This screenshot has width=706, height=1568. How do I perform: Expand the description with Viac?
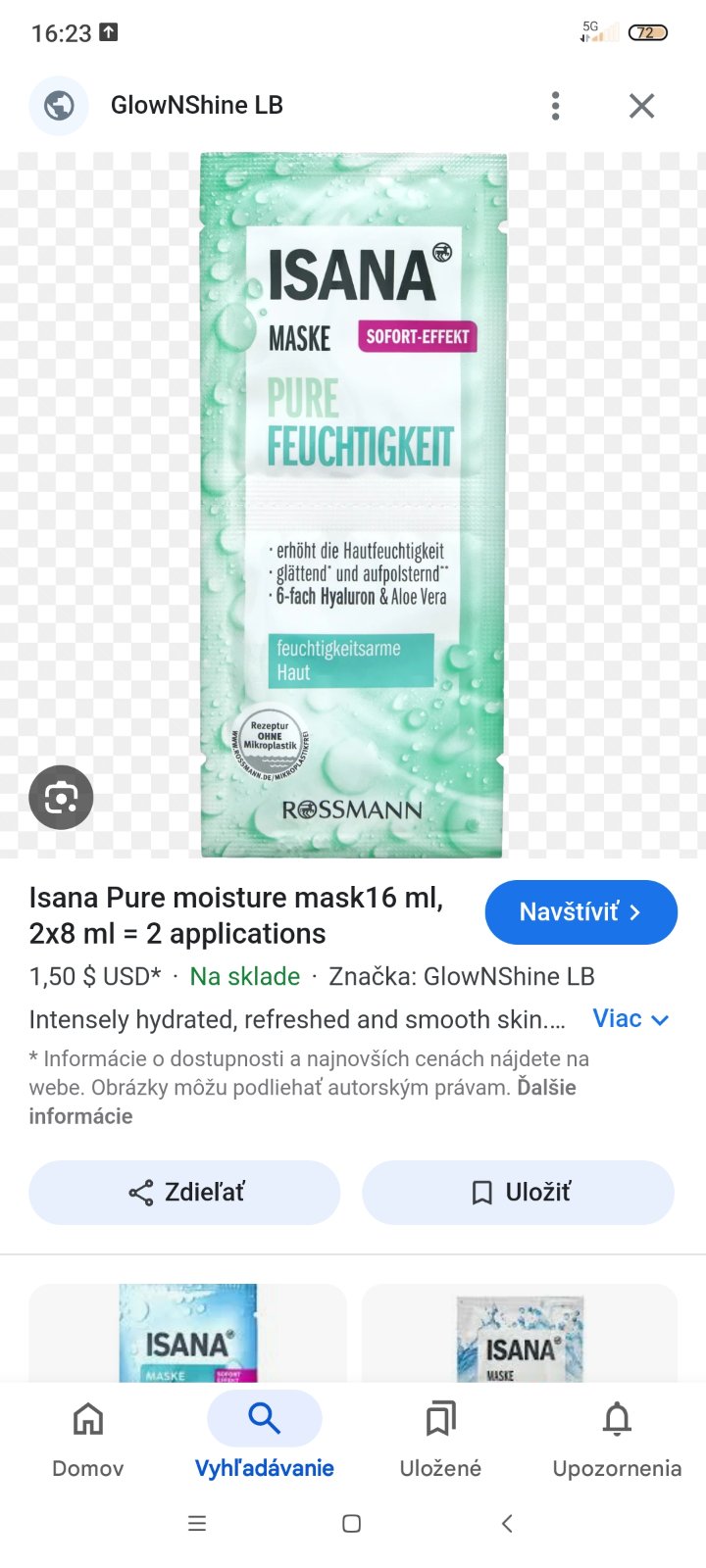pyautogui.click(x=630, y=1019)
